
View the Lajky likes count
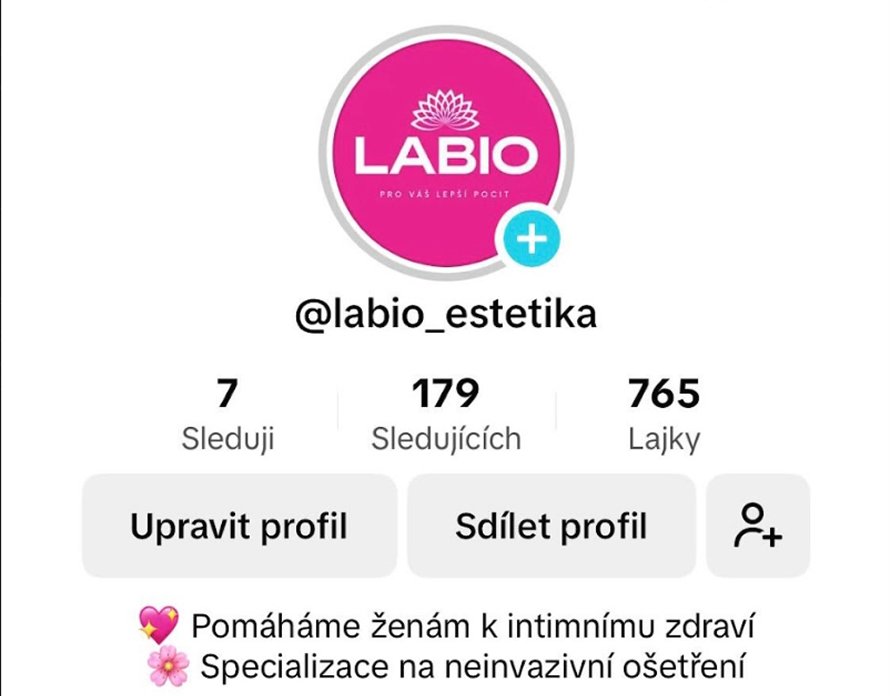(x=664, y=414)
